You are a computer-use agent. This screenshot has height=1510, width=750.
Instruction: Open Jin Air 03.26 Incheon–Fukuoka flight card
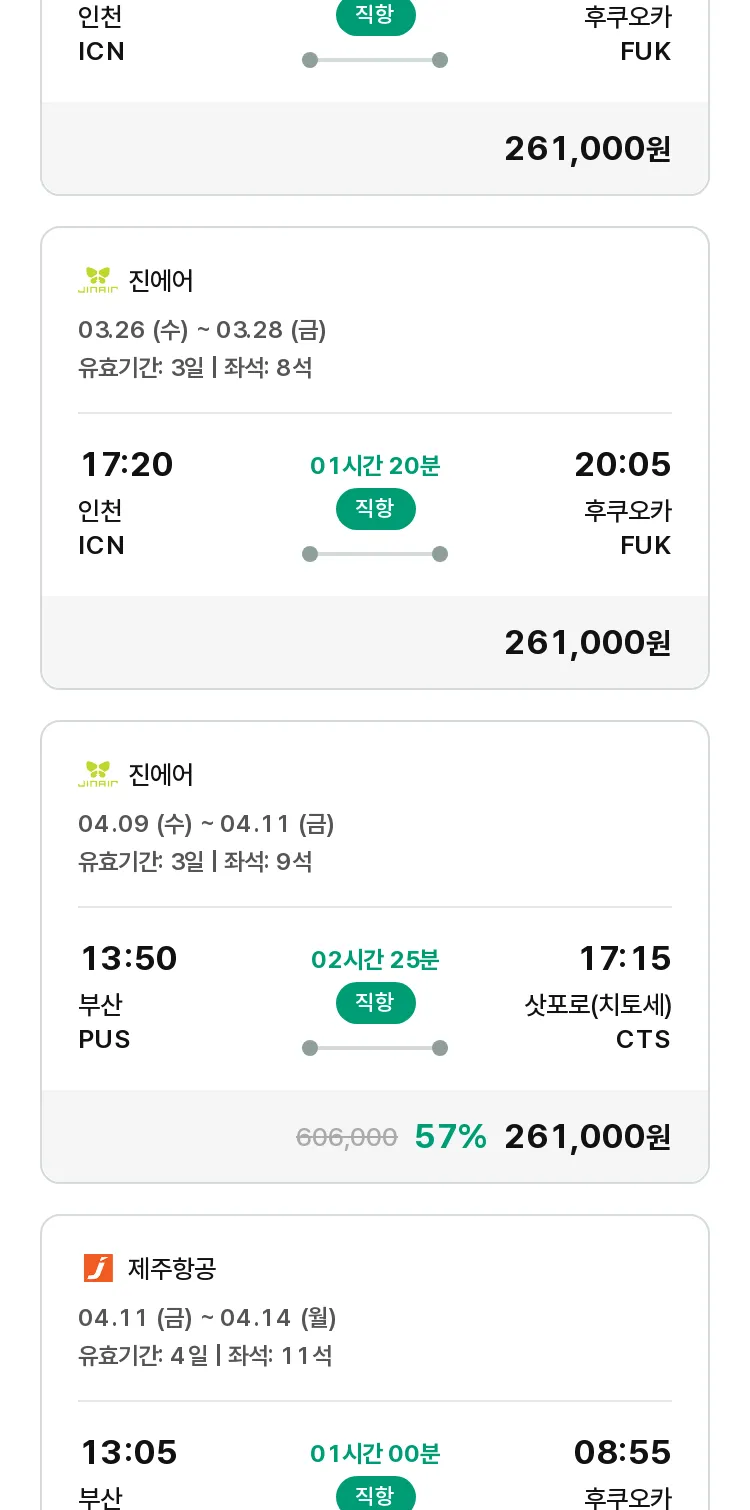[x=375, y=458]
